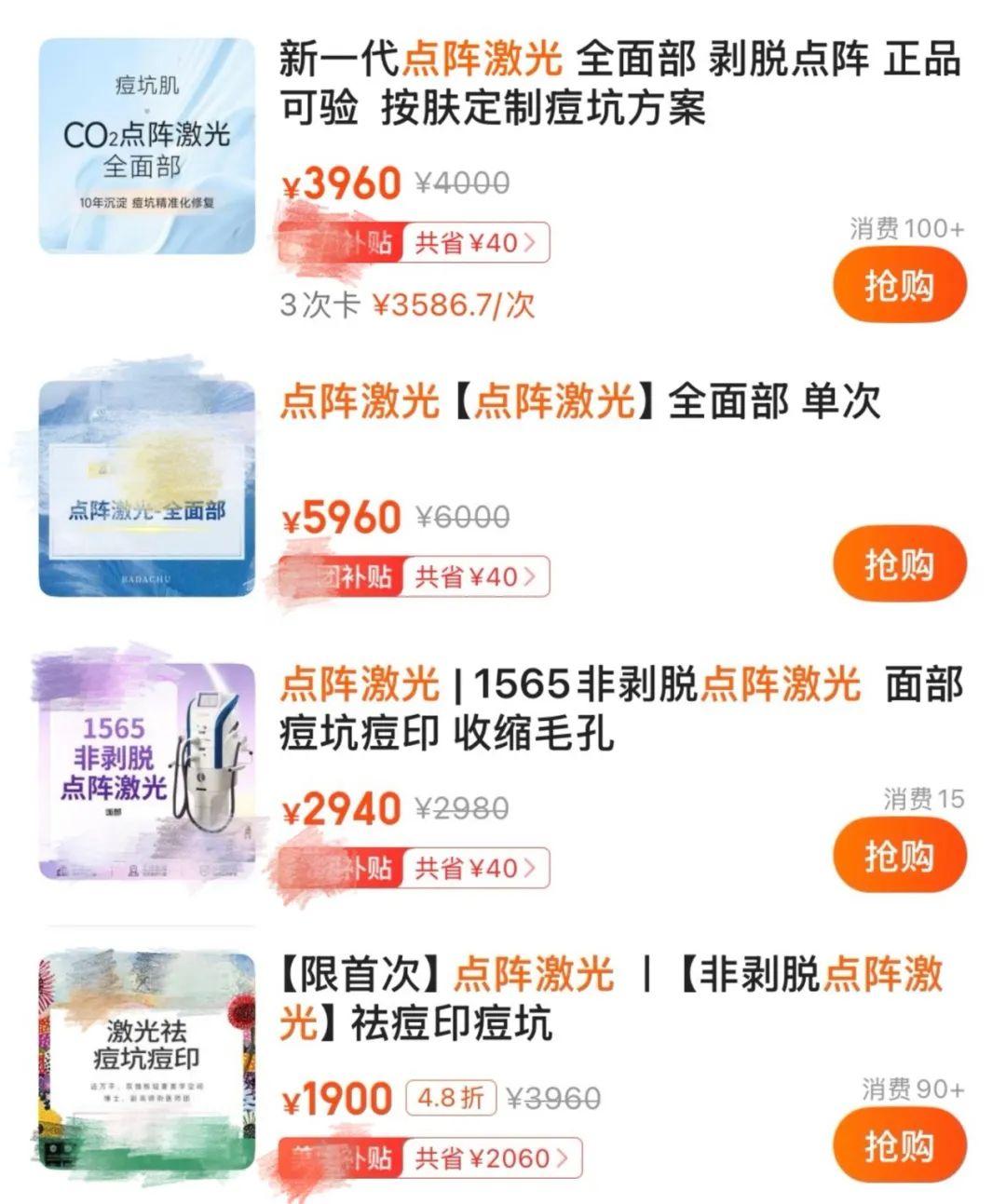Open the 激光祛痘坑痘印 product image

click(x=147, y=1060)
